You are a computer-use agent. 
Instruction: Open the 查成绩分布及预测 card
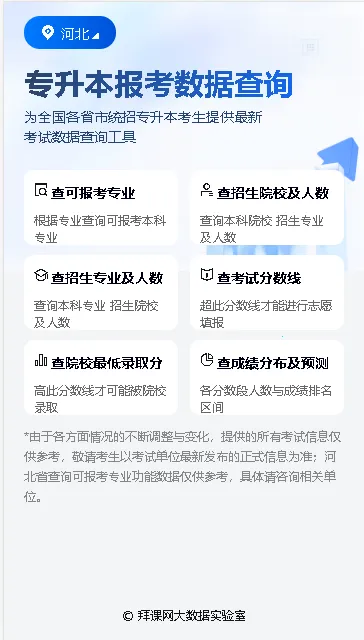pos(267,378)
